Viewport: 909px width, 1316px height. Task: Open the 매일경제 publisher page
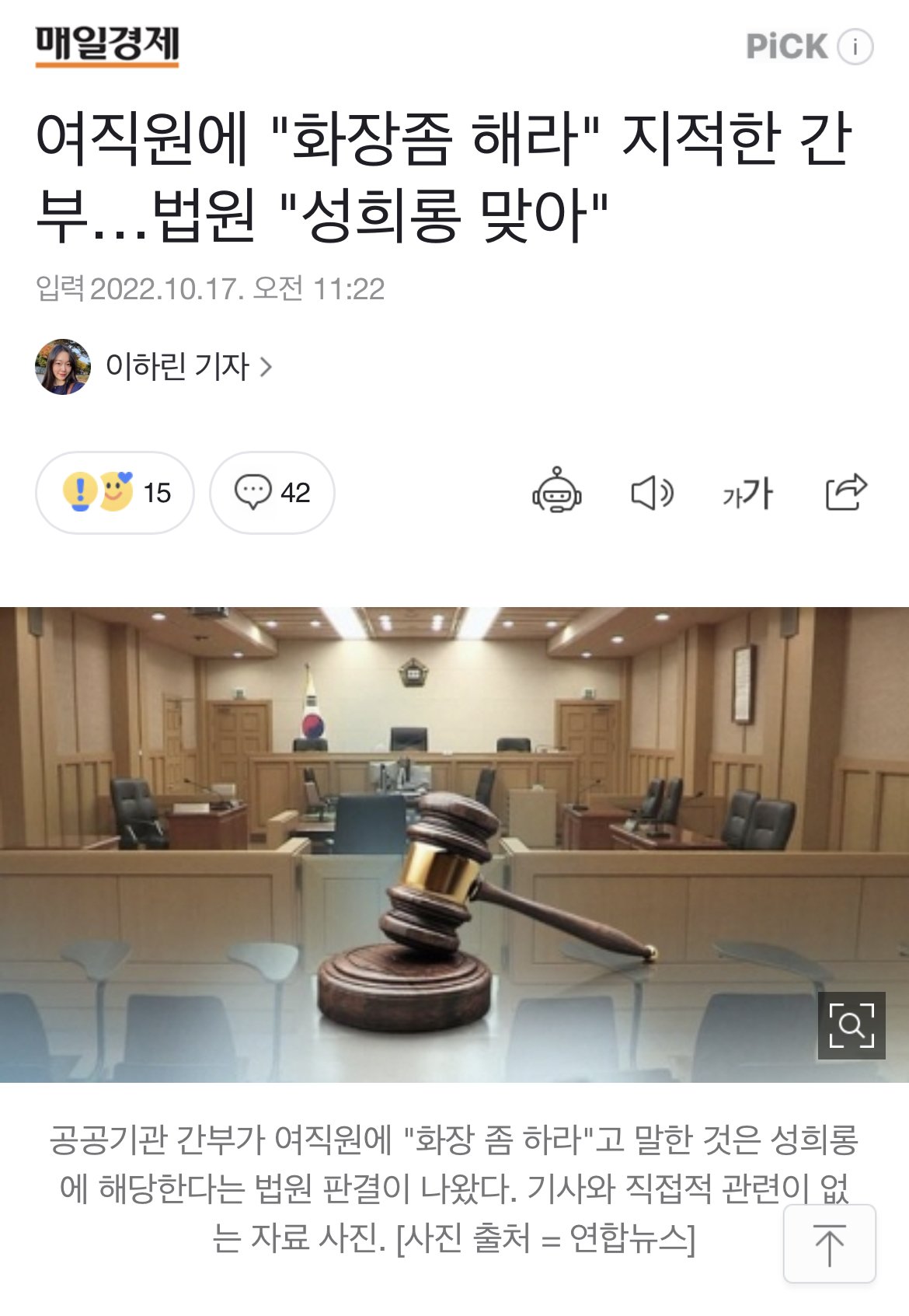tap(107, 45)
